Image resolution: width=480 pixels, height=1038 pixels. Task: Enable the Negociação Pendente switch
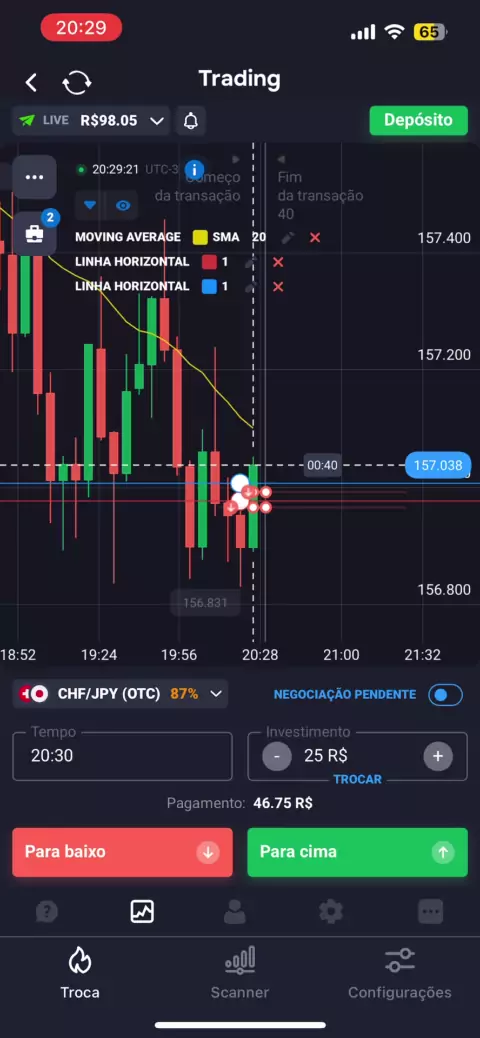click(445, 694)
